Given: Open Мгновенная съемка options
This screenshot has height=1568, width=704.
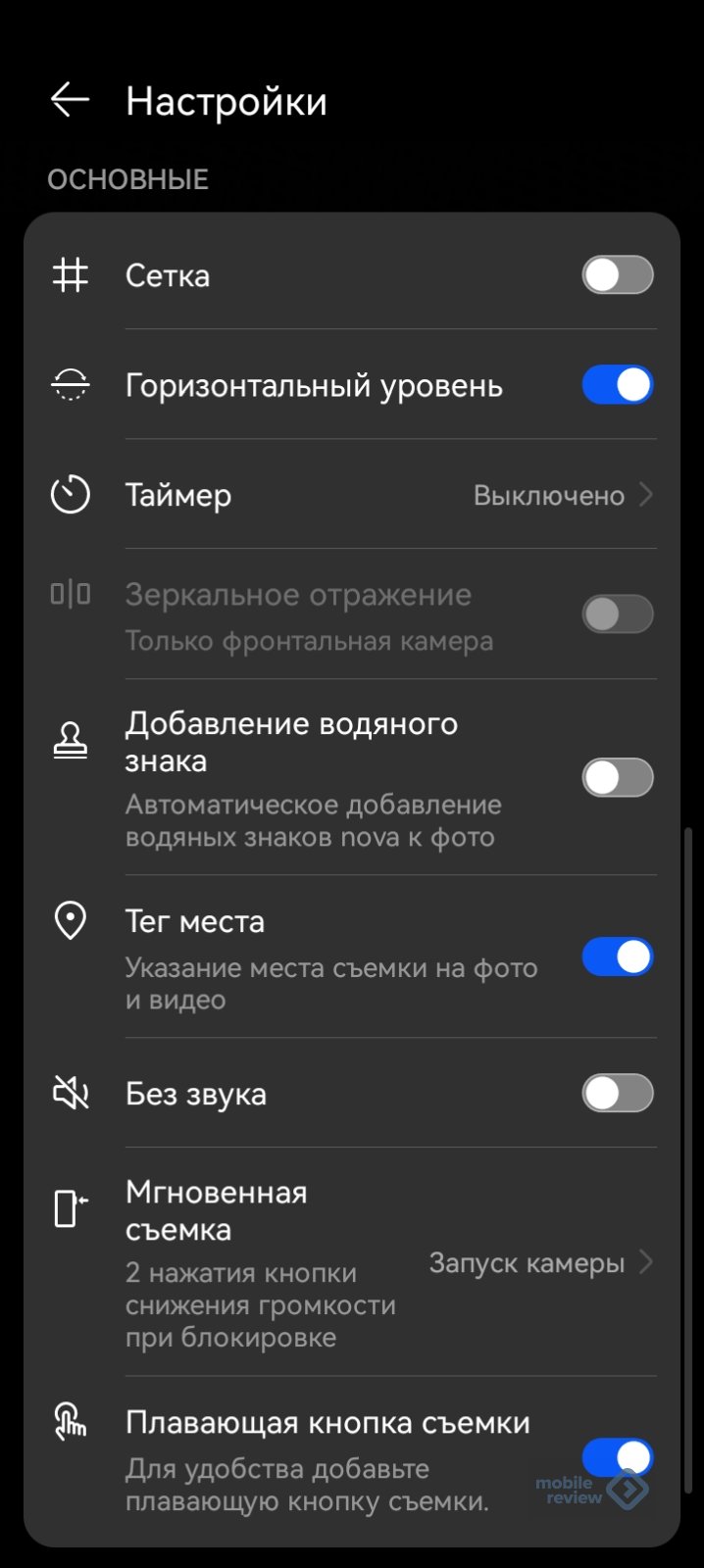Looking at the screenshot, I should 352,1262.
